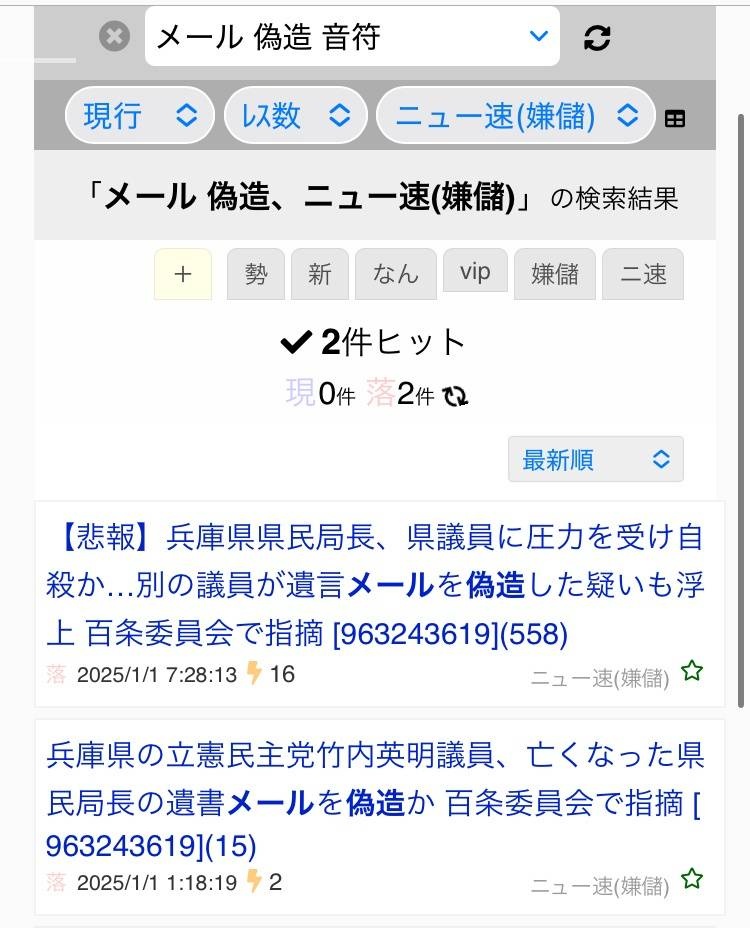The height and width of the screenshot is (928, 750).
Task: Select the 新 chip
Action: click(x=320, y=274)
